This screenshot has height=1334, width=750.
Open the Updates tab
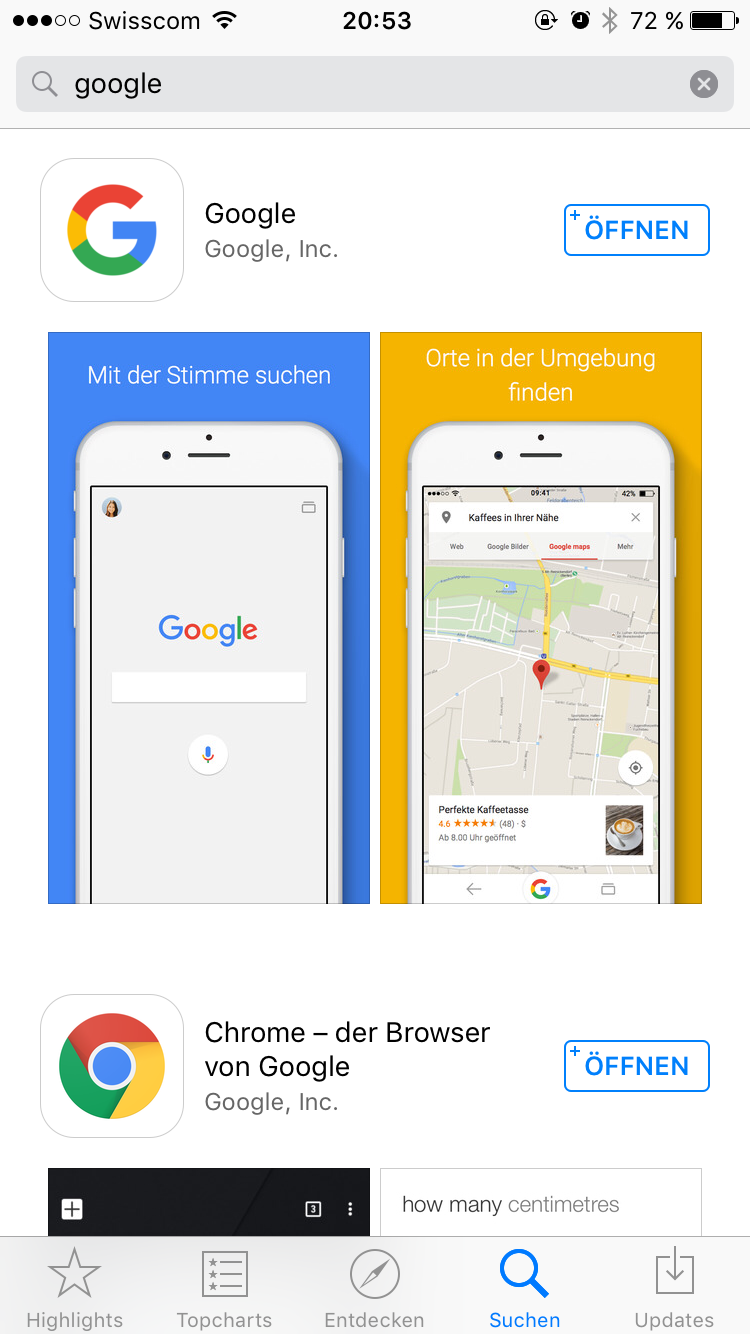[675, 1288]
